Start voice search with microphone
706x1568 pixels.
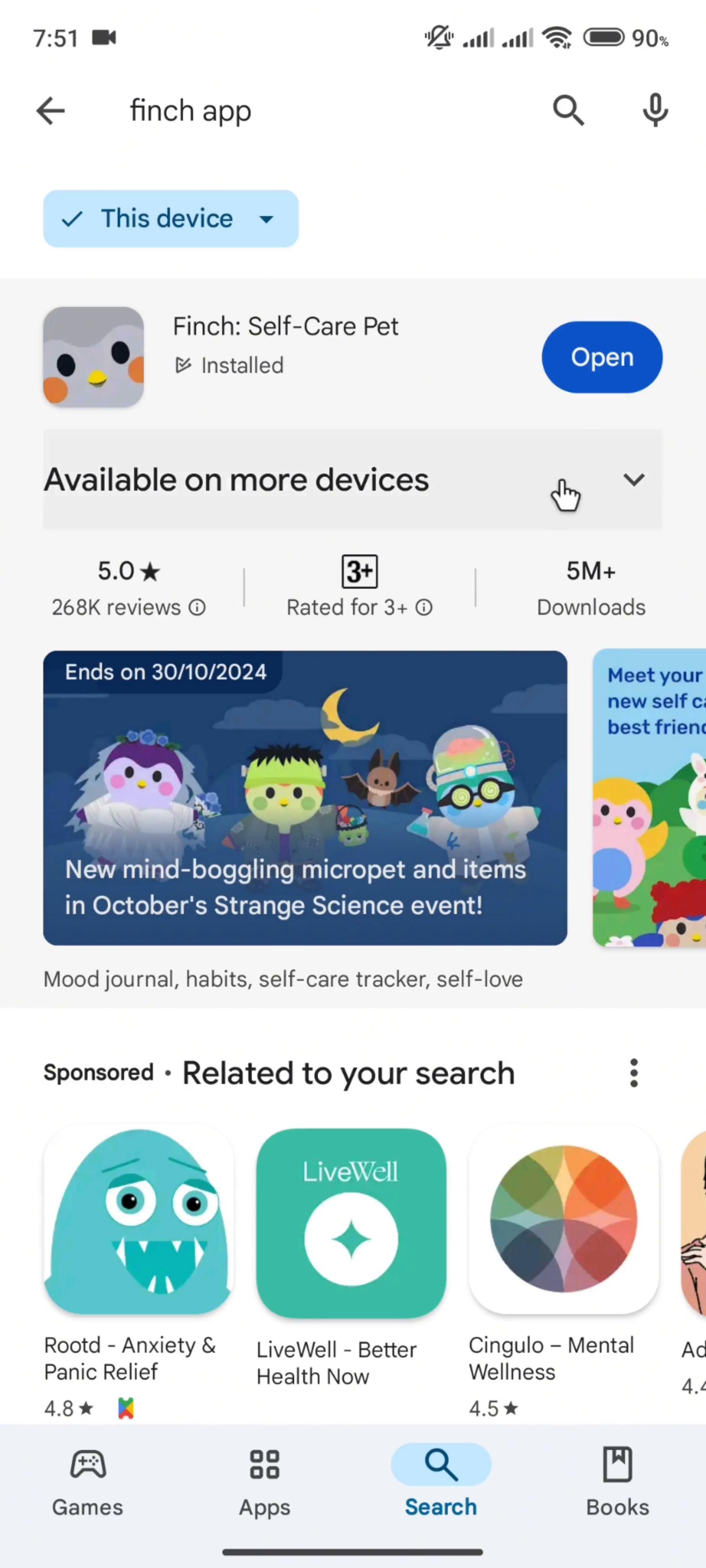click(x=655, y=111)
